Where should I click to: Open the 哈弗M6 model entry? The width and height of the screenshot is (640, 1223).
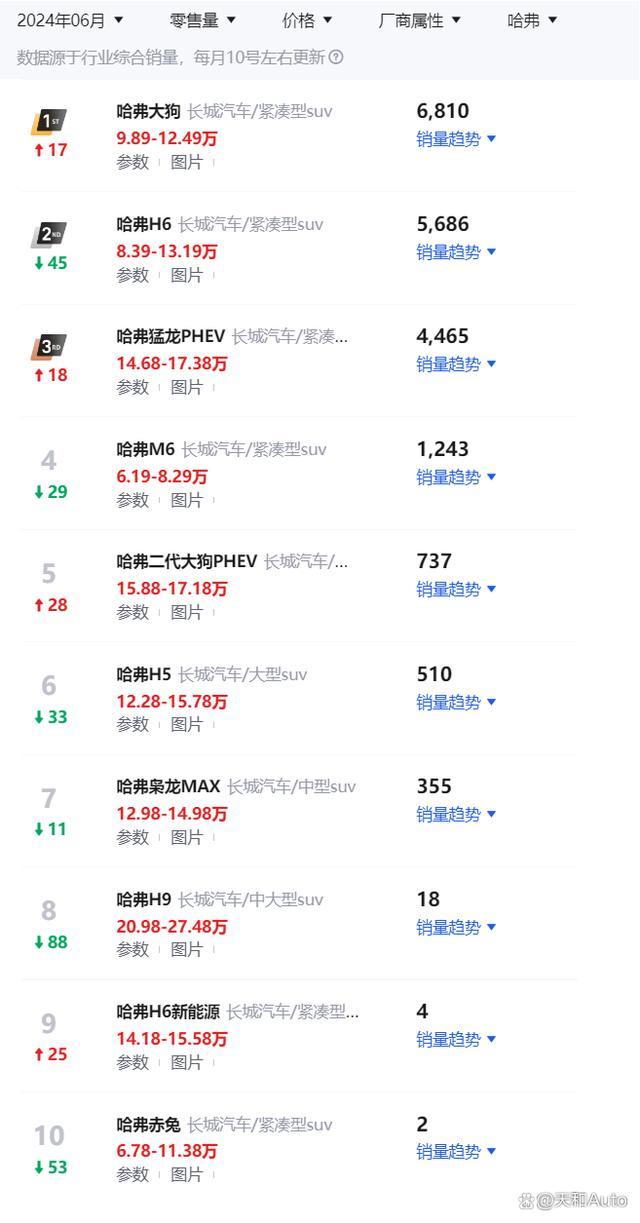click(x=145, y=449)
